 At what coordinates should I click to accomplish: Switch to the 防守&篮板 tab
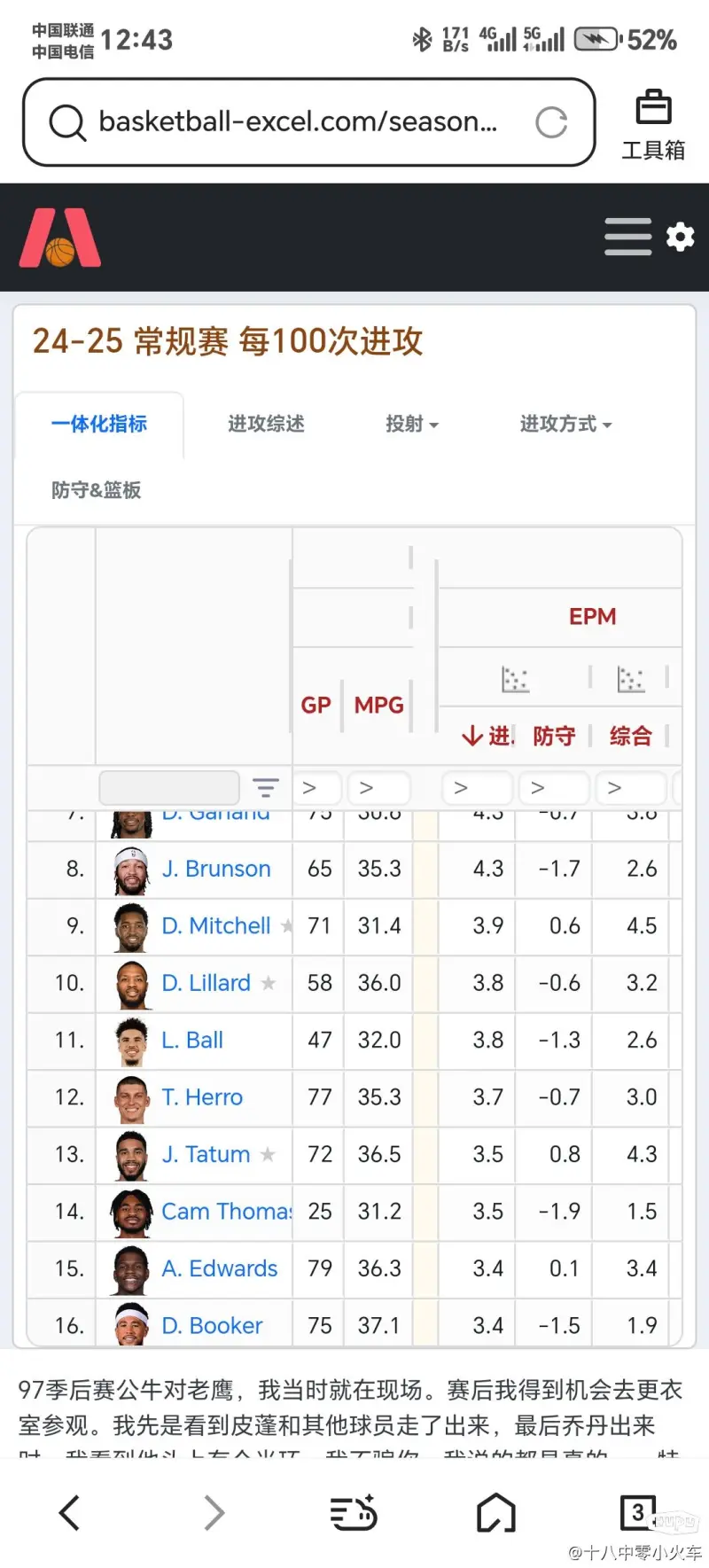coord(97,490)
